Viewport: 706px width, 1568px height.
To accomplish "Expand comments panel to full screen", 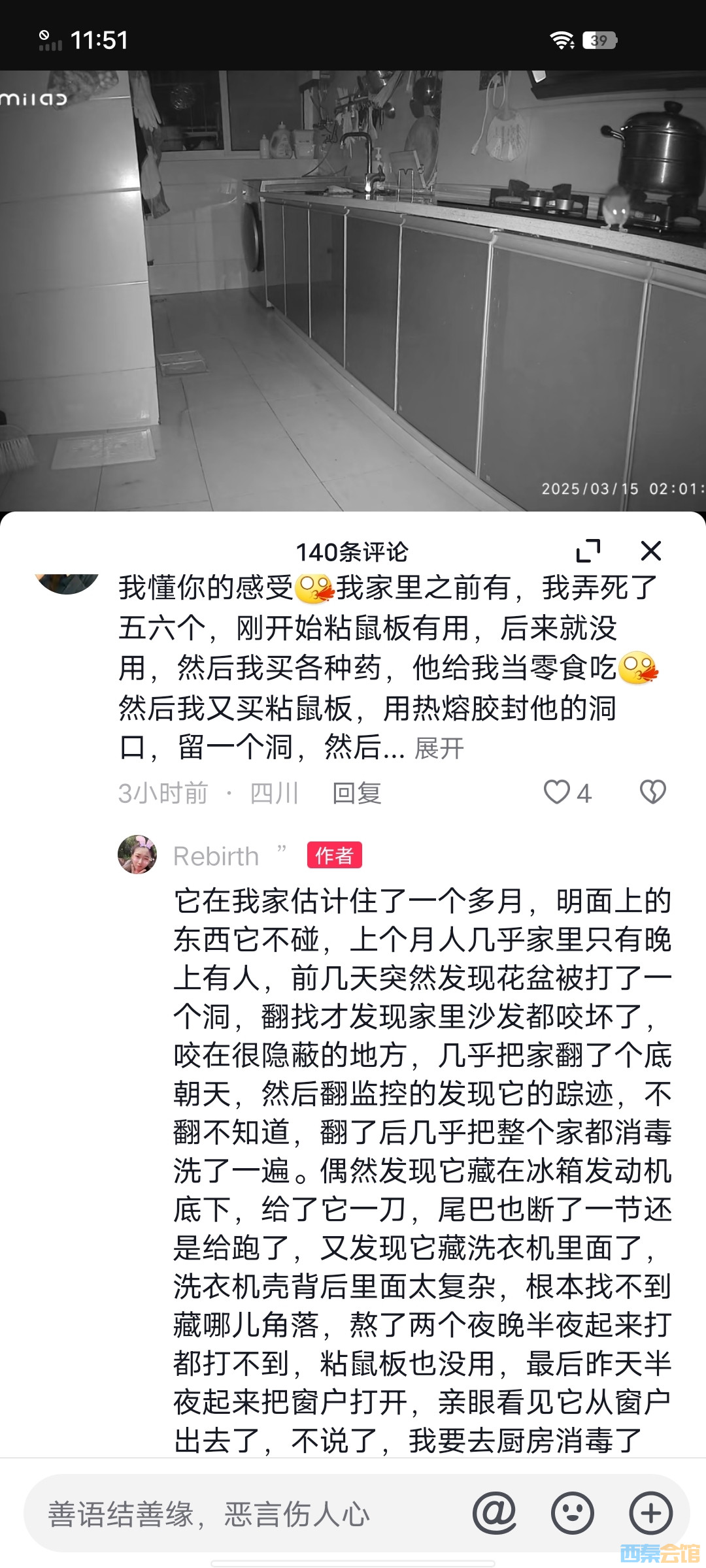I will [588, 551].
